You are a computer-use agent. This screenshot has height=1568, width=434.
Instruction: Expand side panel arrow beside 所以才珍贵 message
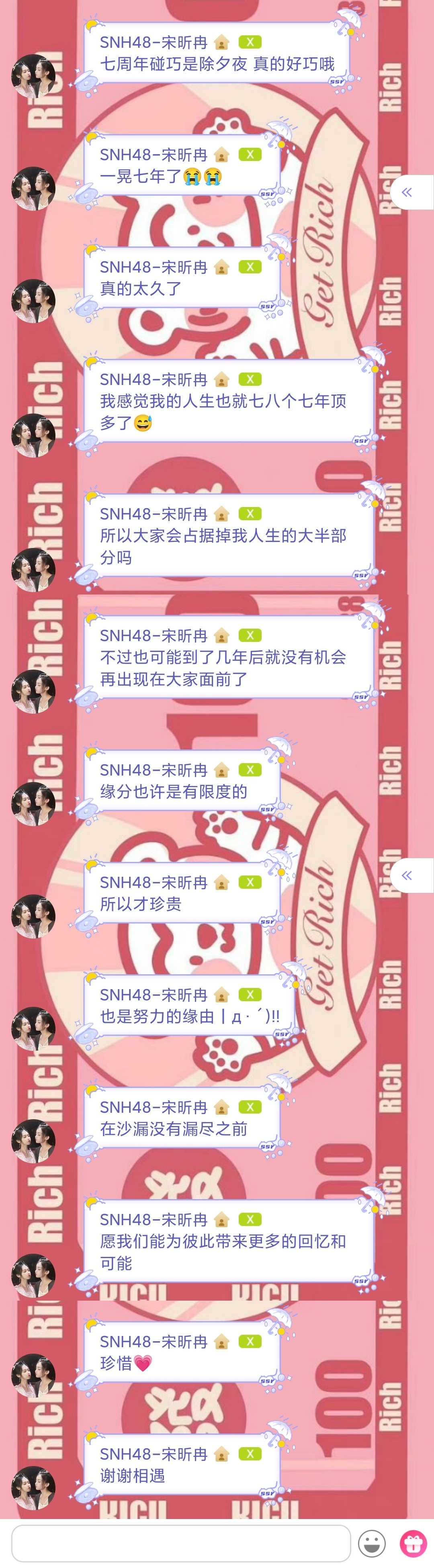pos(407,875)
